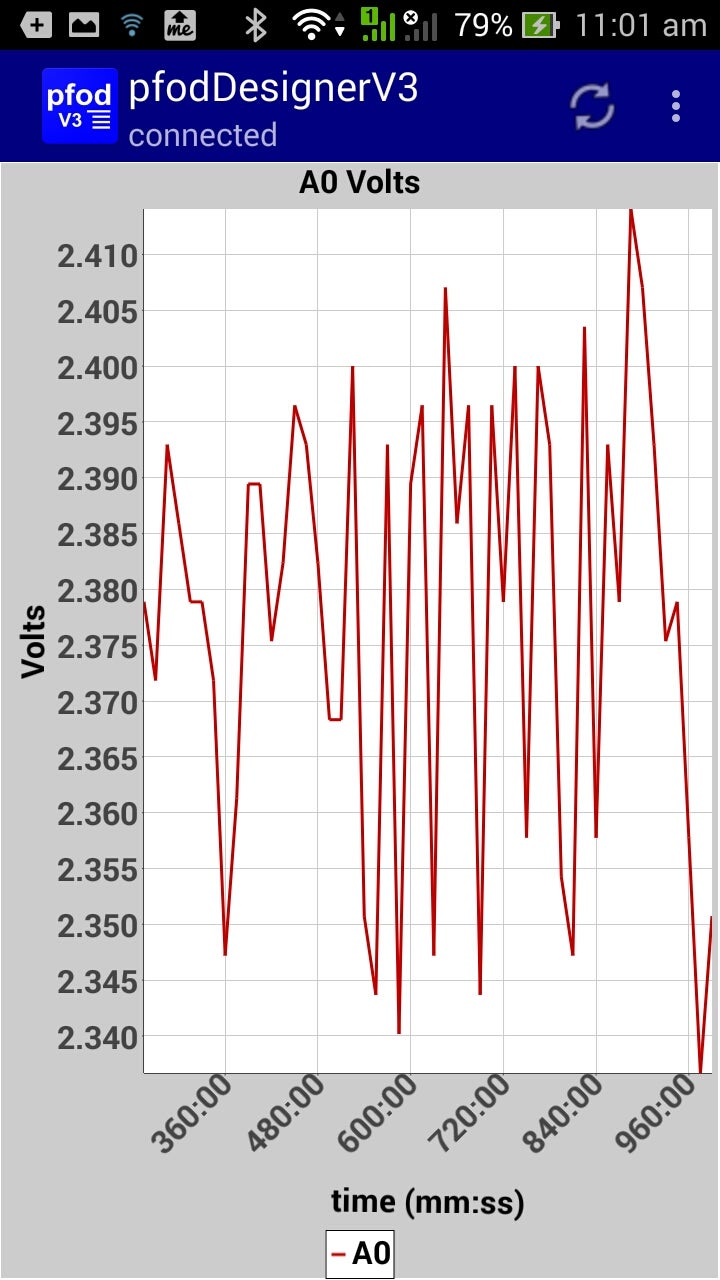Tap the refresh icon in the app bar
The image size is (720, 1280).
[592, 106]
